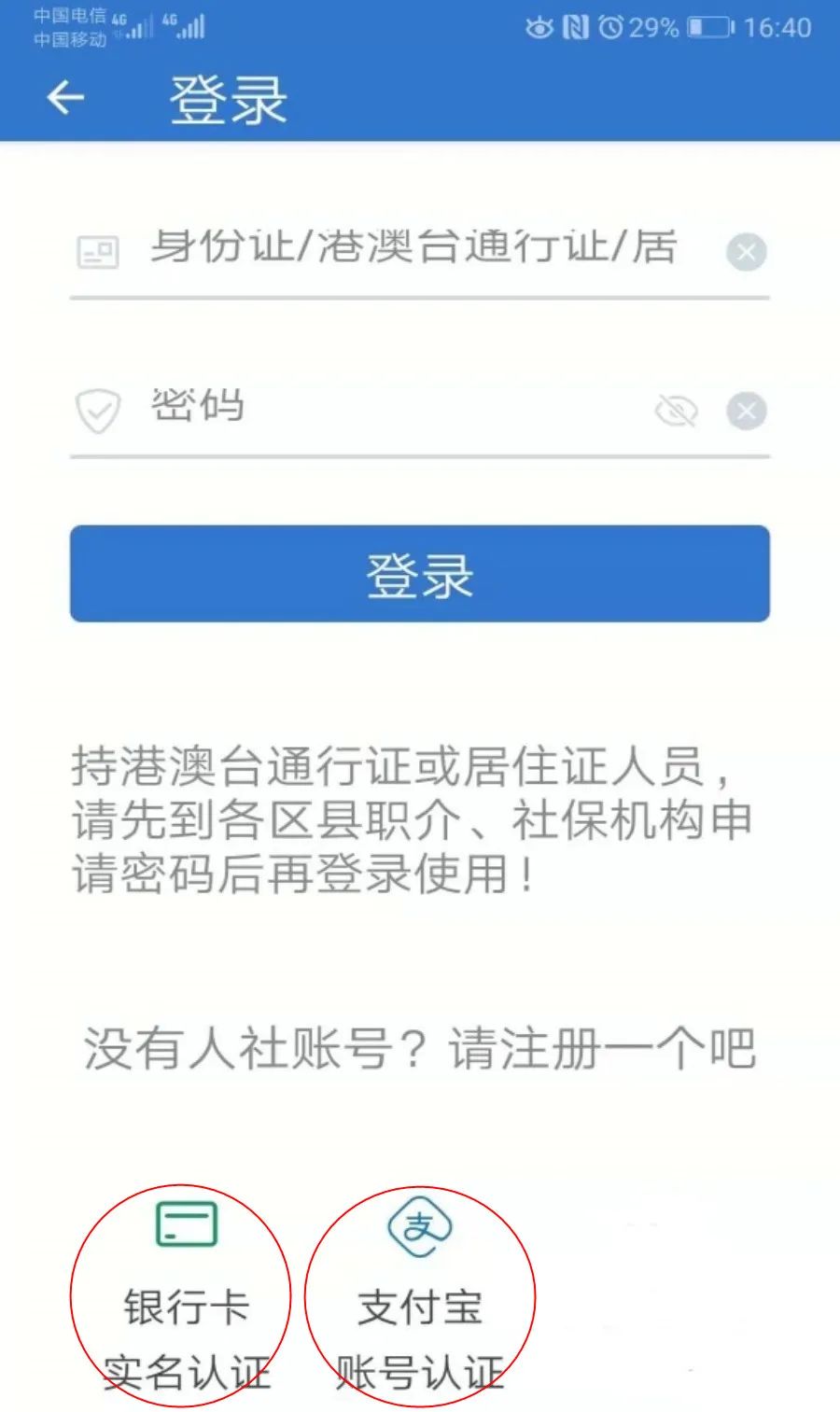The image size is (840, 1412).
Task: Choose 支付宝账号认证 option
Action: coord(420,1297)
